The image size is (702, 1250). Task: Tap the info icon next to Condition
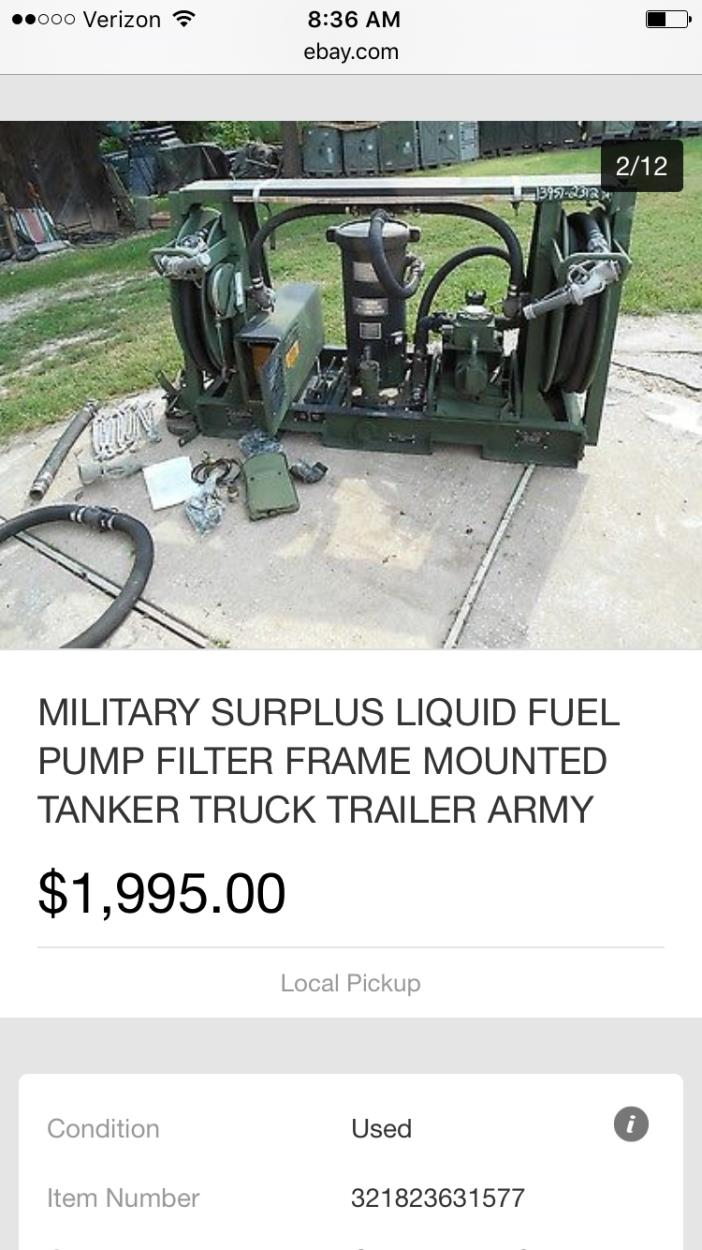[630, 1125]
